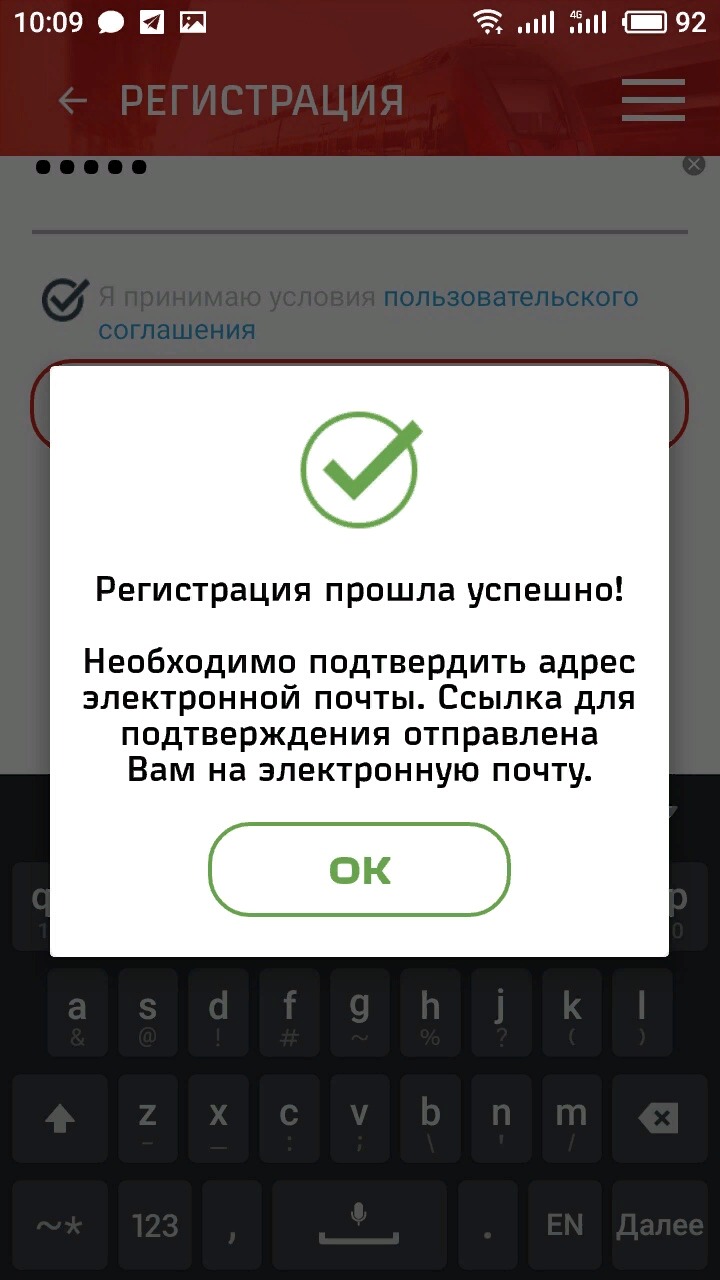Go back from the Регистрация screen
Screen dimensions: 720x1280
click(72, 100)
